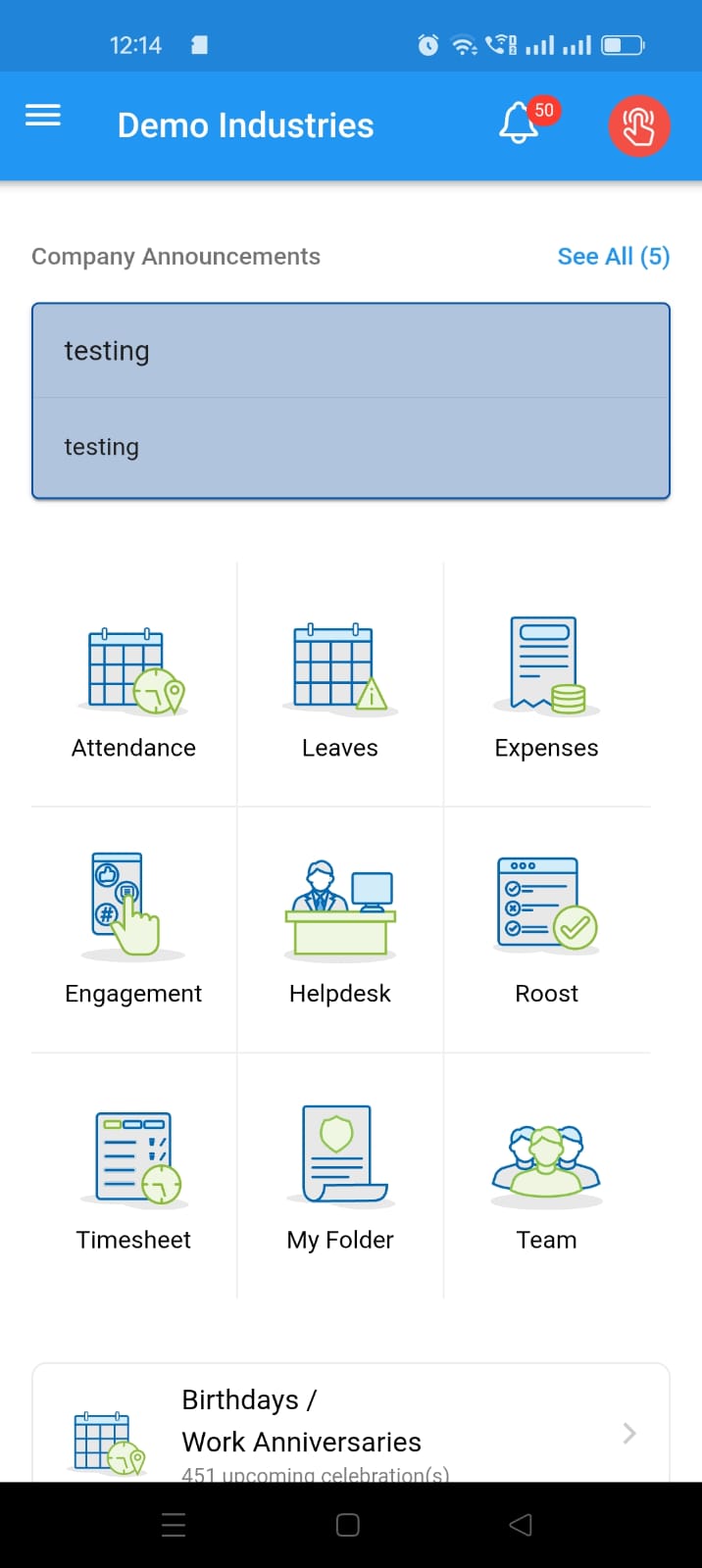
Task: Open Helpdesk
Action: click(x=340, y=931)
